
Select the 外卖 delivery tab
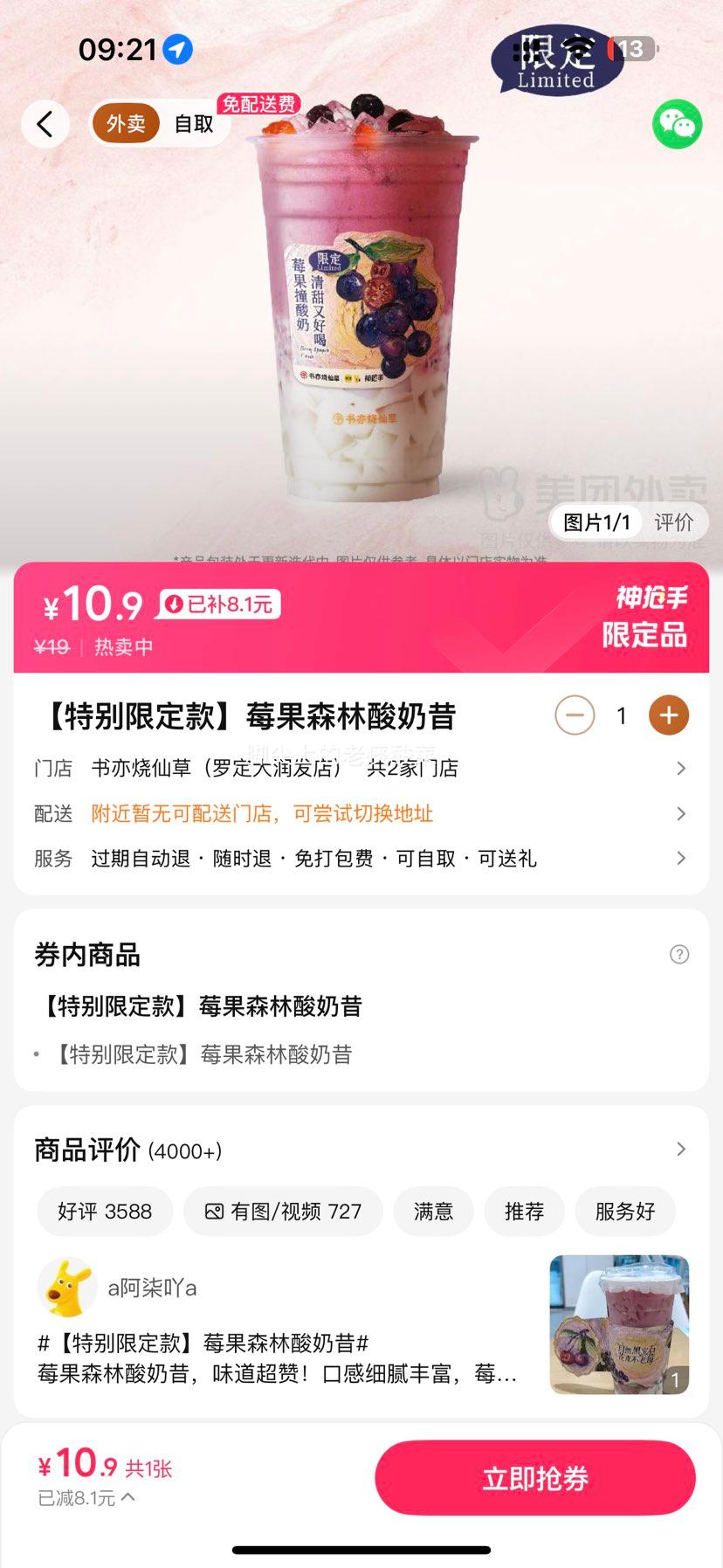click(x=126, y=124)
